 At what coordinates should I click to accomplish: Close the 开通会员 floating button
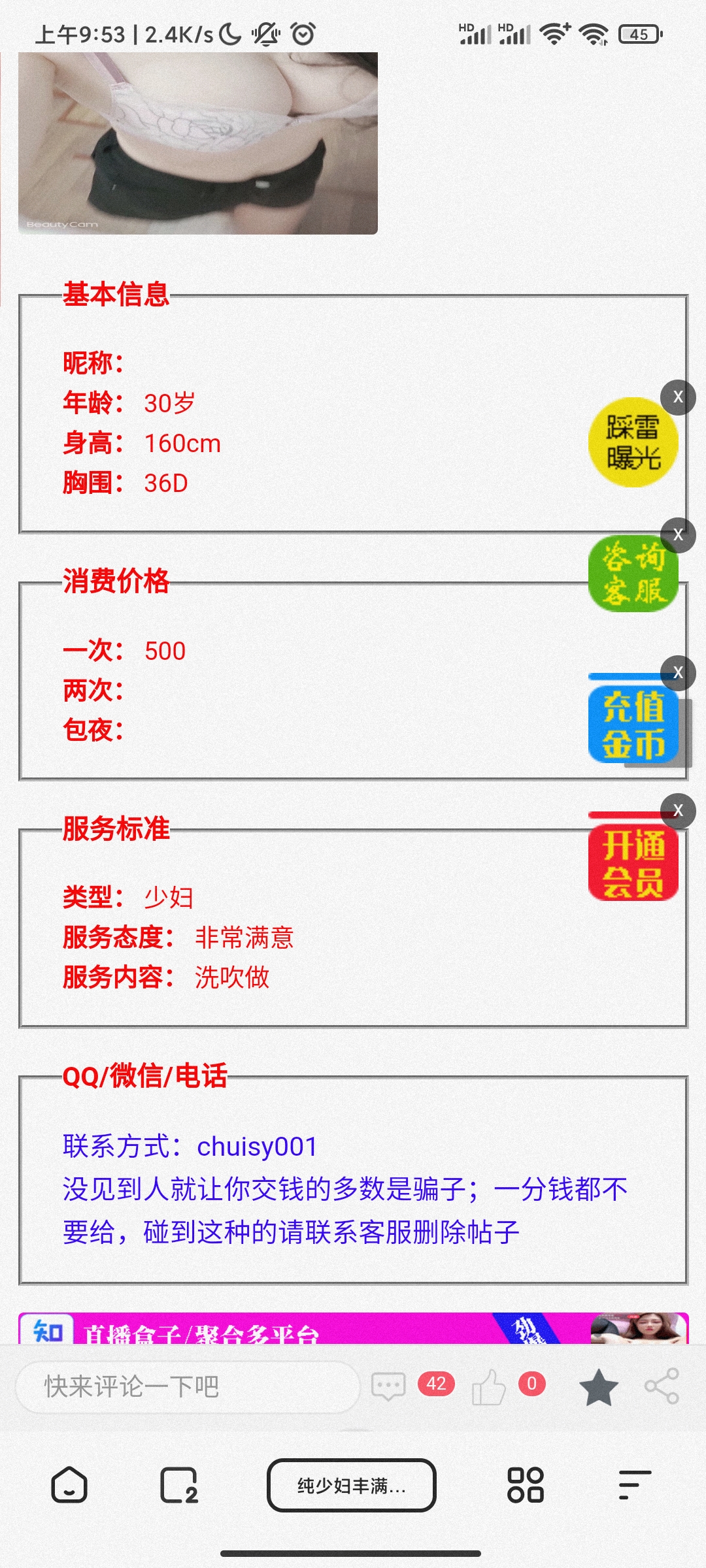[678, 811]
